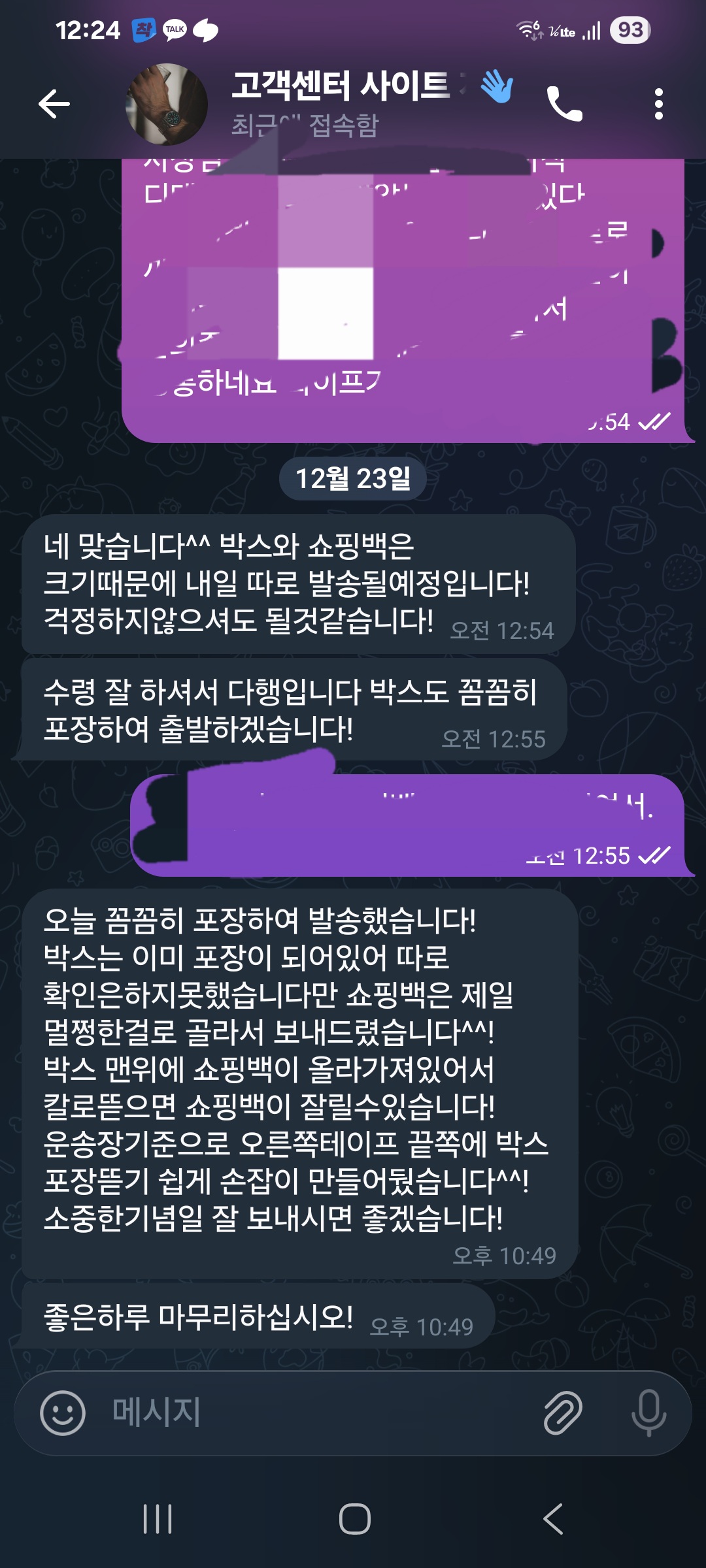Attach a file with the paperclip
The height and width of the screenshot is (1568, 706).
563,1413
